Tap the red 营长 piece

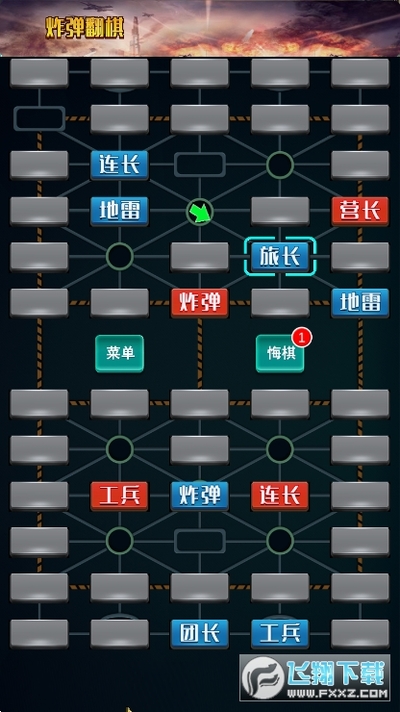[360, 211]
